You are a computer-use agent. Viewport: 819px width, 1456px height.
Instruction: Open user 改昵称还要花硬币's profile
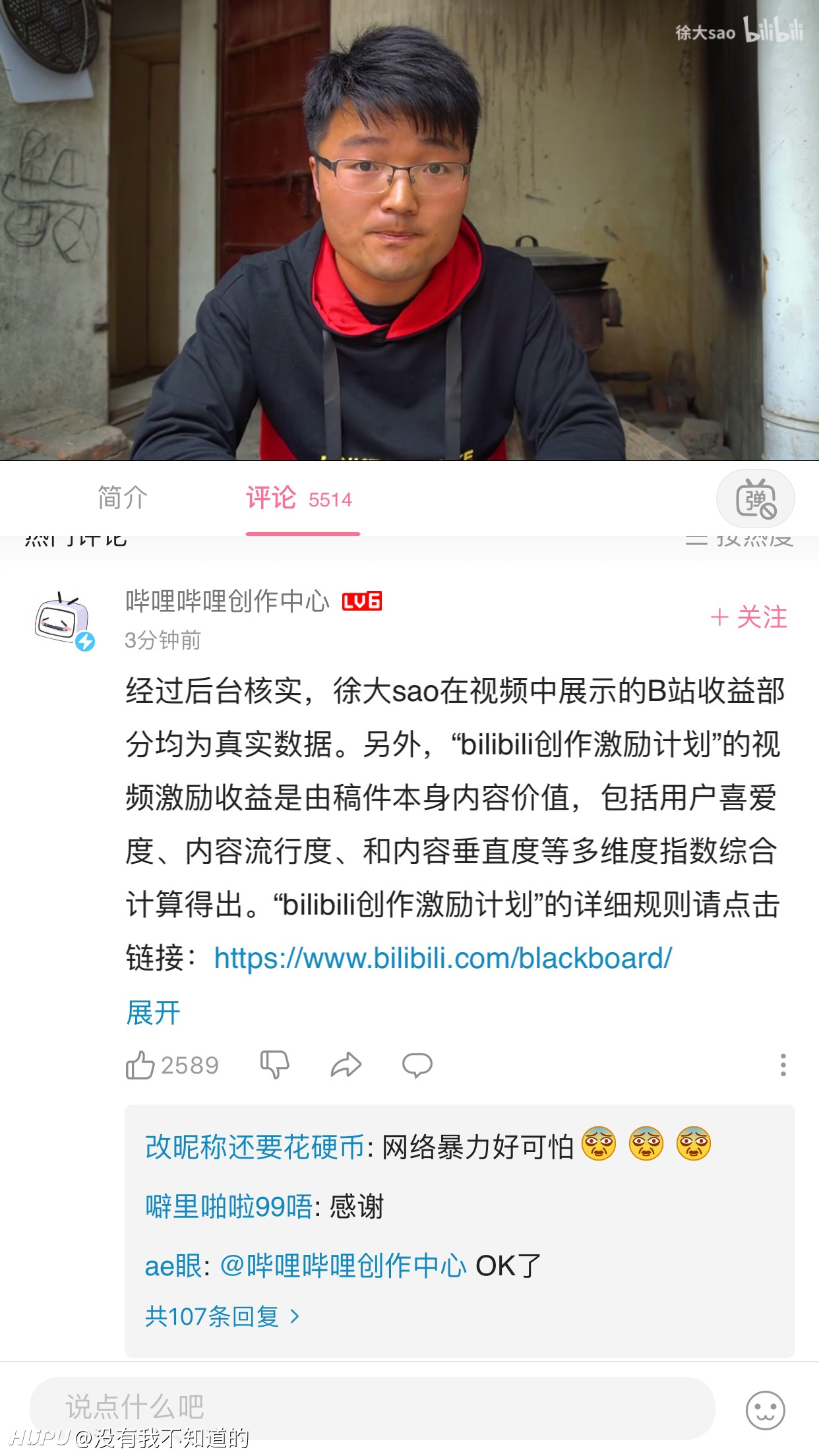click(x=255, y=1147)
